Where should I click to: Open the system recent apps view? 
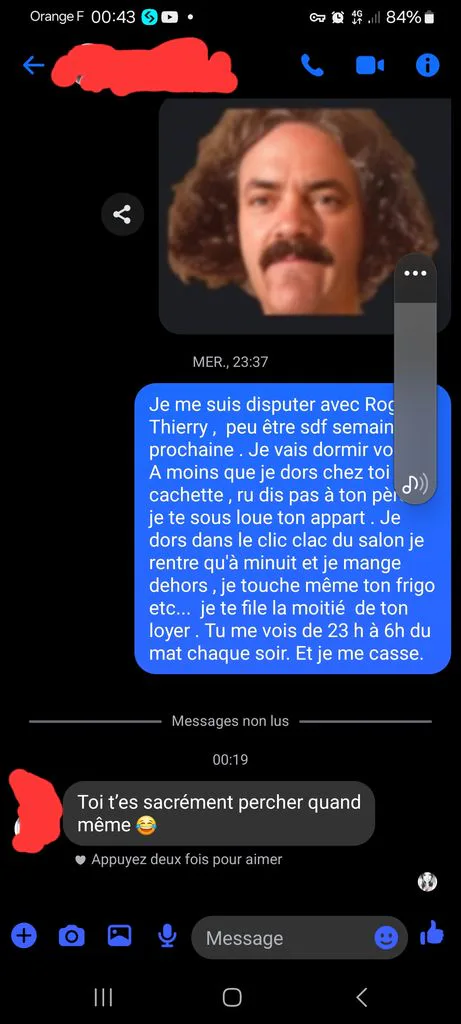103,997
